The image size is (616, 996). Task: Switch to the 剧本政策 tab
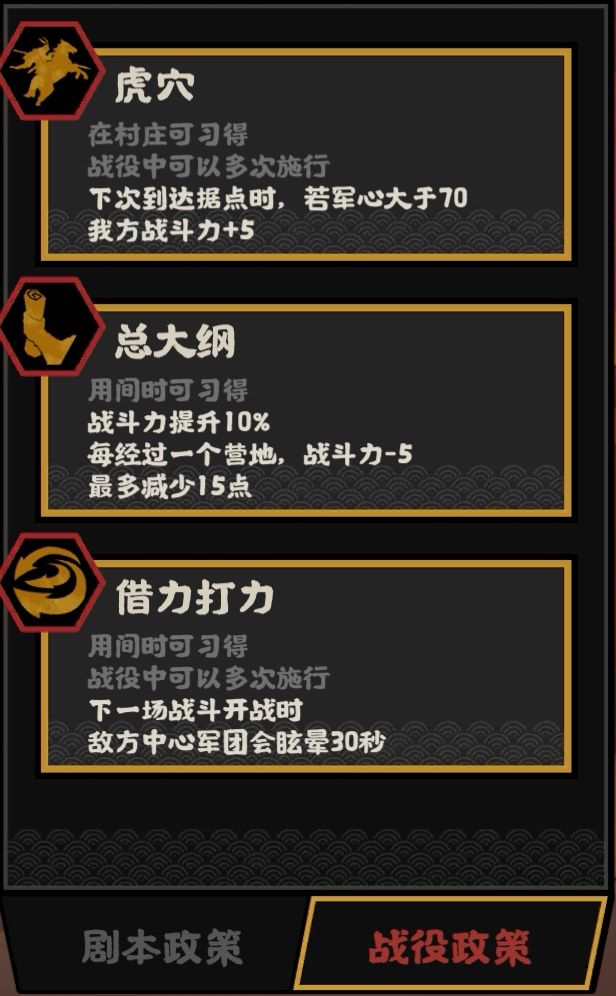point(160,947)
